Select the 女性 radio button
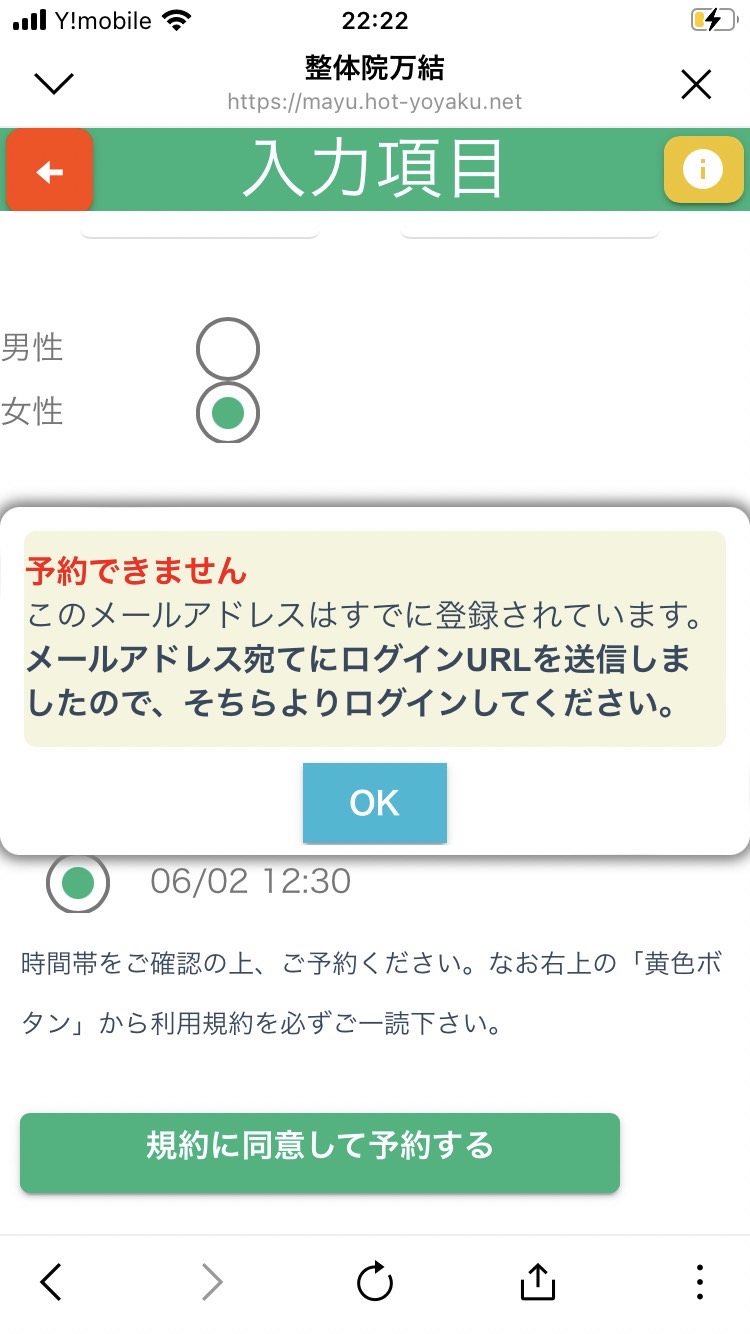The height and width of the screenshot is (1334, 750). (228, 412)
